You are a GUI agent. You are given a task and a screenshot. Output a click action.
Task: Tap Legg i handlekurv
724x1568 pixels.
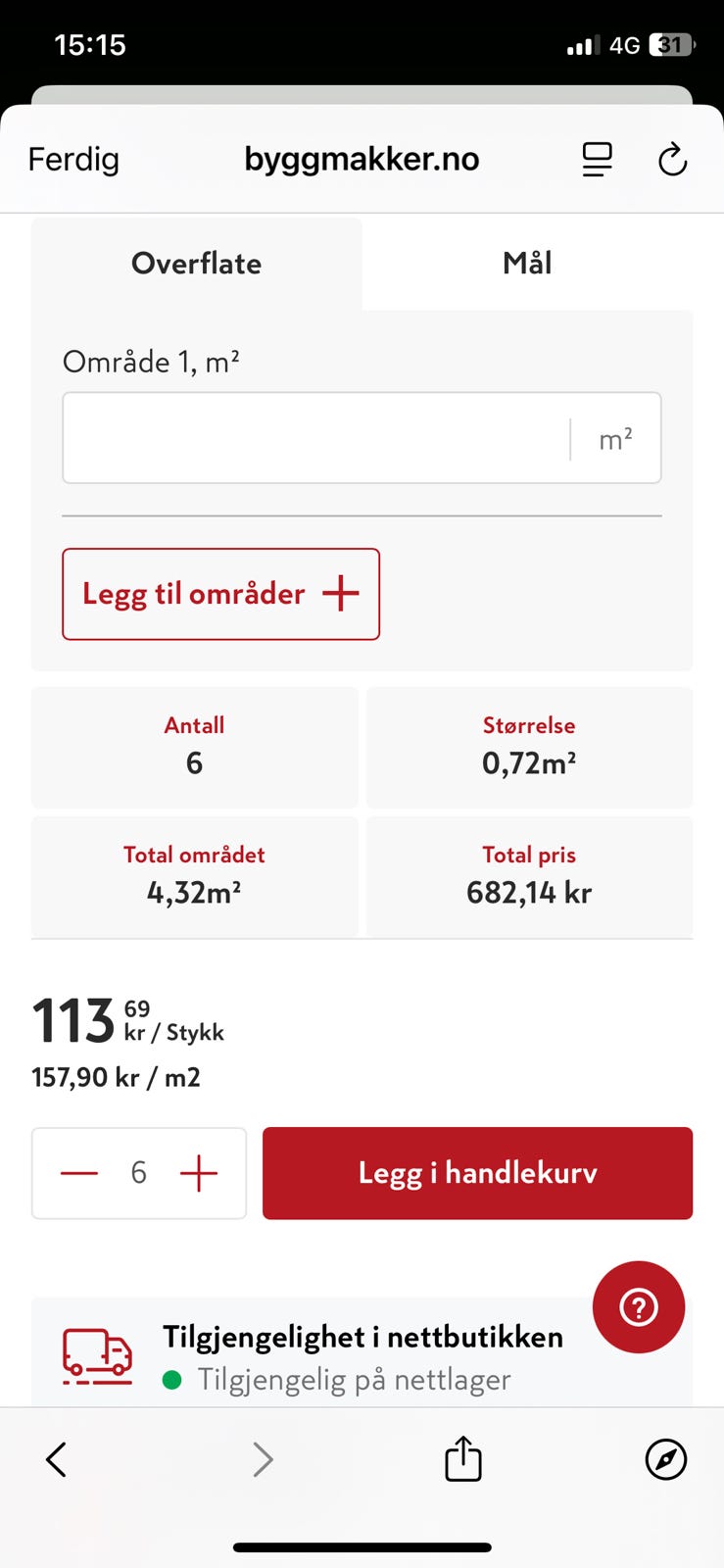pyautogui.click(x=477, y=1173)
